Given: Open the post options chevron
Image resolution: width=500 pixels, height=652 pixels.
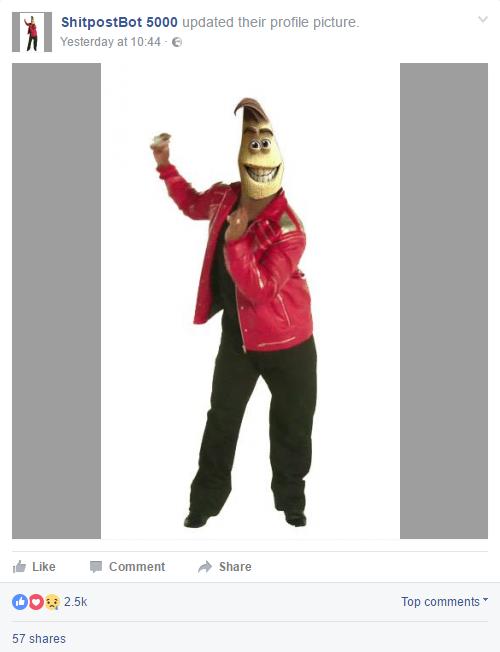Looking at the screenshot, I should [483, 19].
